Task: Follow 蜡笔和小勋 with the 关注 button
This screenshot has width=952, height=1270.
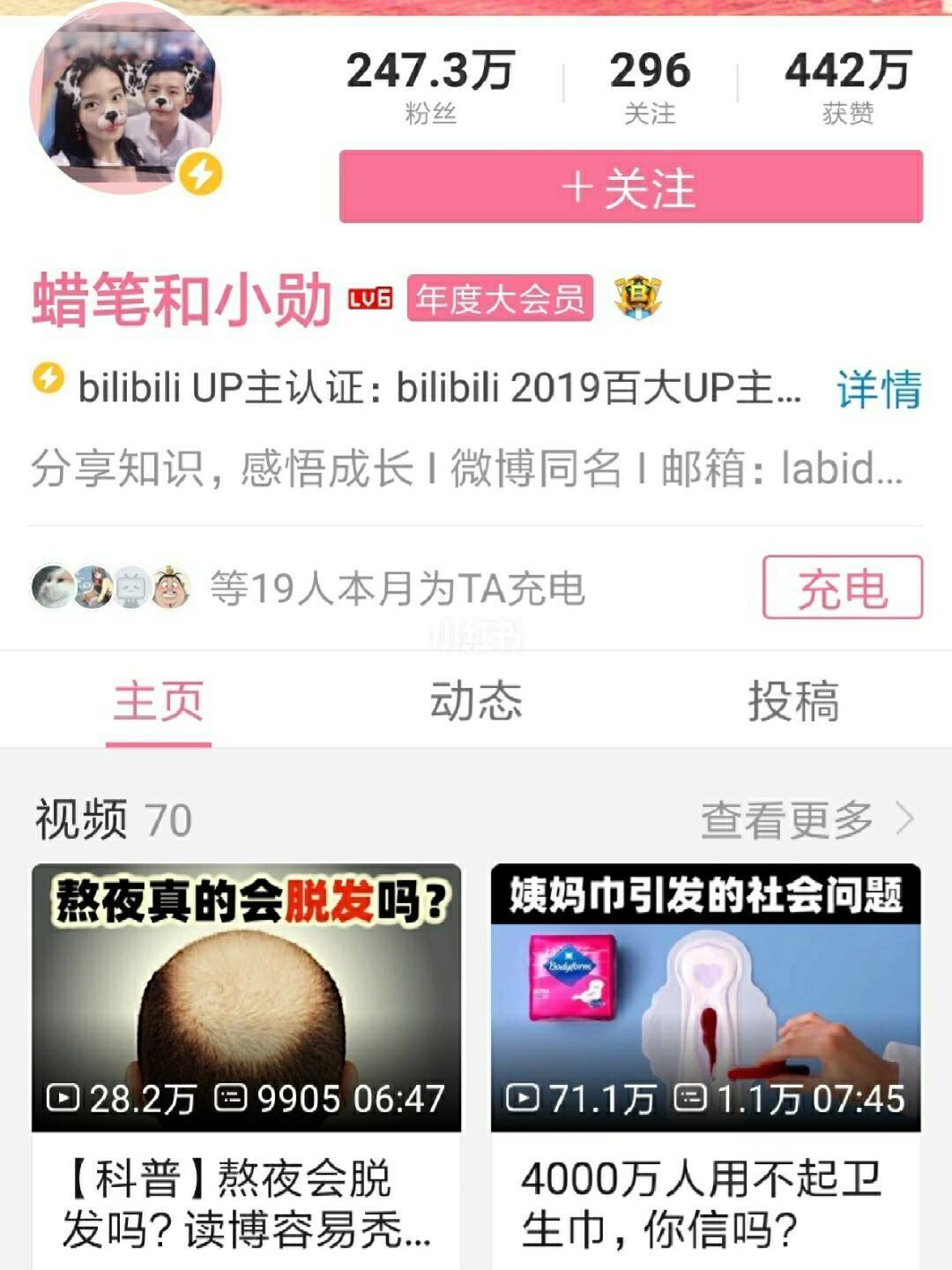Action: point(630,187)
